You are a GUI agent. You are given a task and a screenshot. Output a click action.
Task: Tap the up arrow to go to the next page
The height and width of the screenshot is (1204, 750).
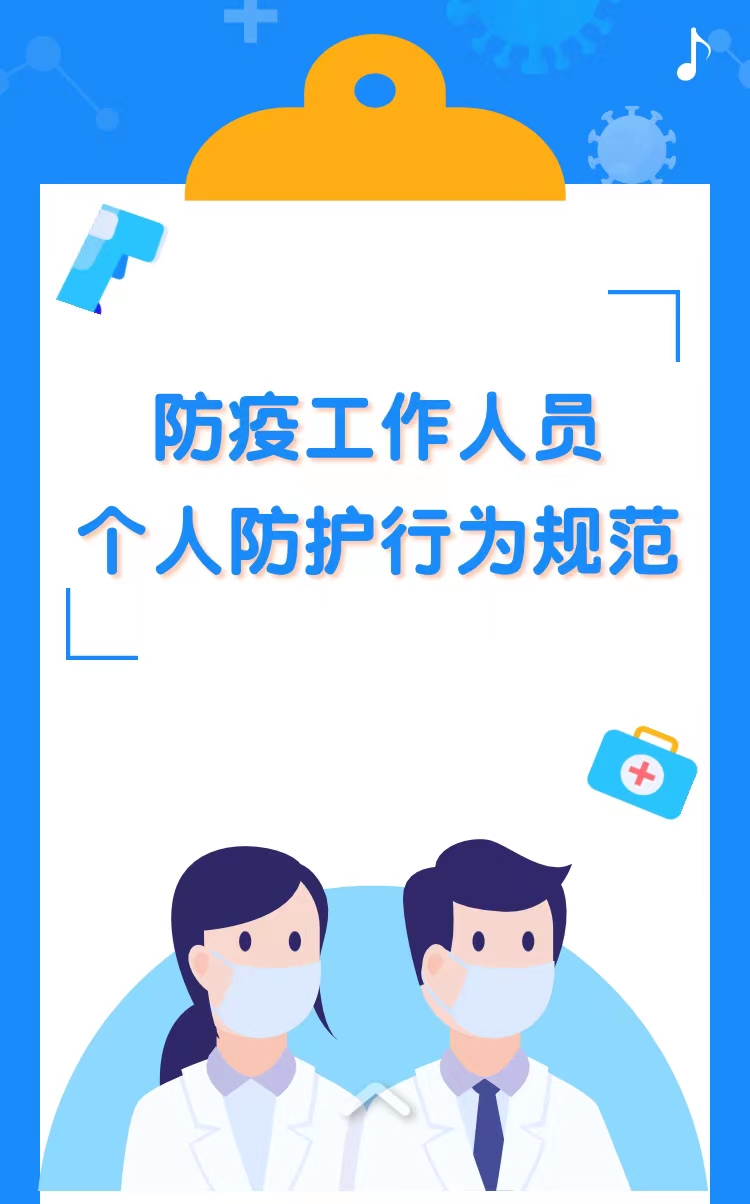[376, 1100]
